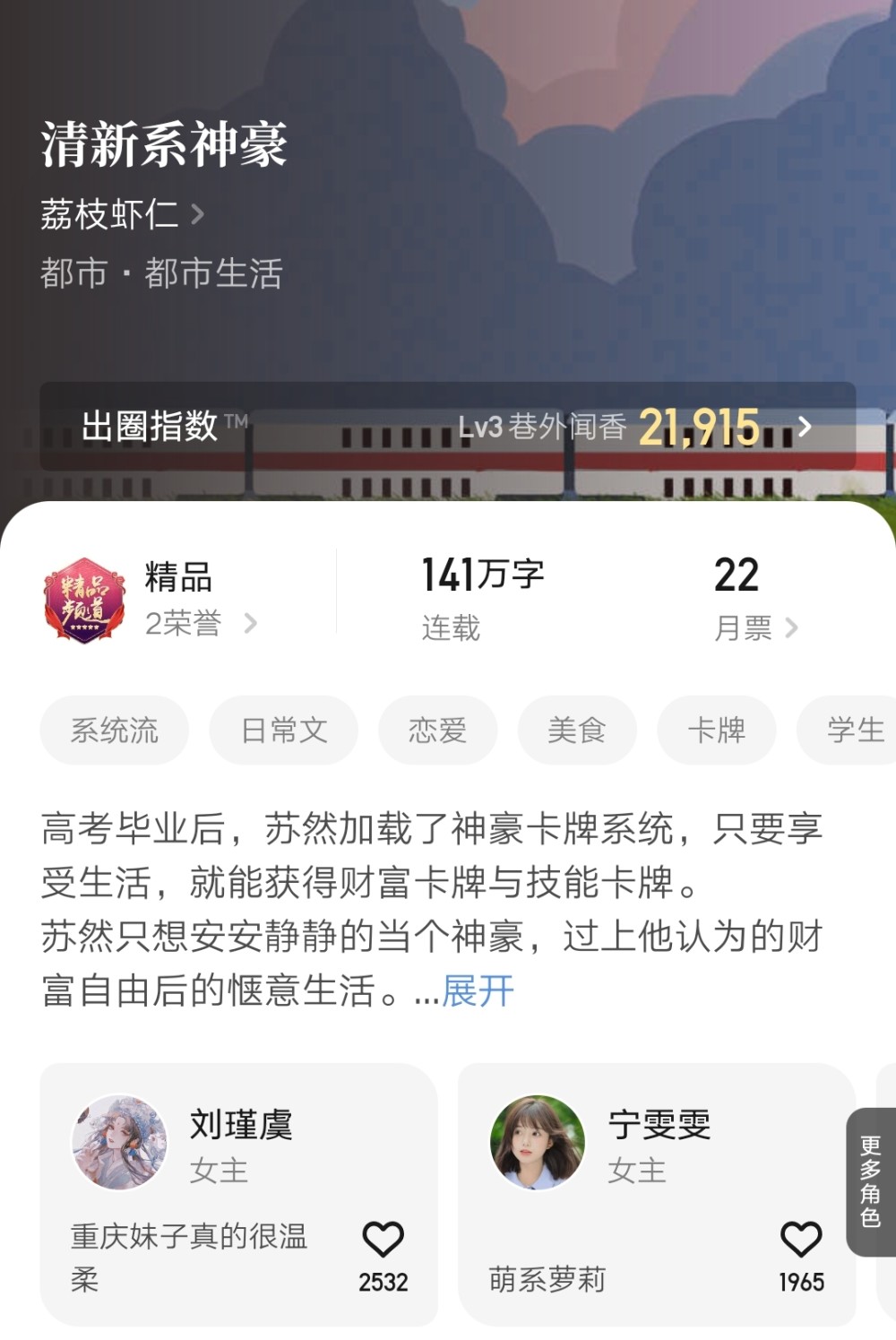
Task: Like the character 宁雯雯
Action: pos(801,1240)
